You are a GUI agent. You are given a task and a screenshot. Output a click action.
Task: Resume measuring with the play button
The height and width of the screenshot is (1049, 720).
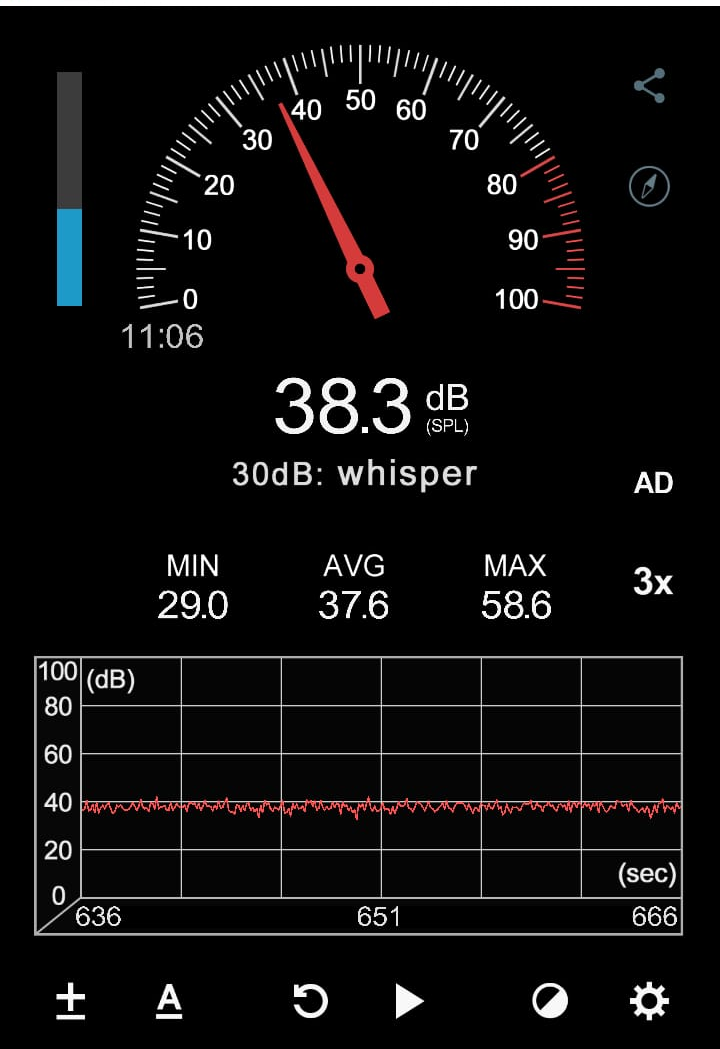409,1000
